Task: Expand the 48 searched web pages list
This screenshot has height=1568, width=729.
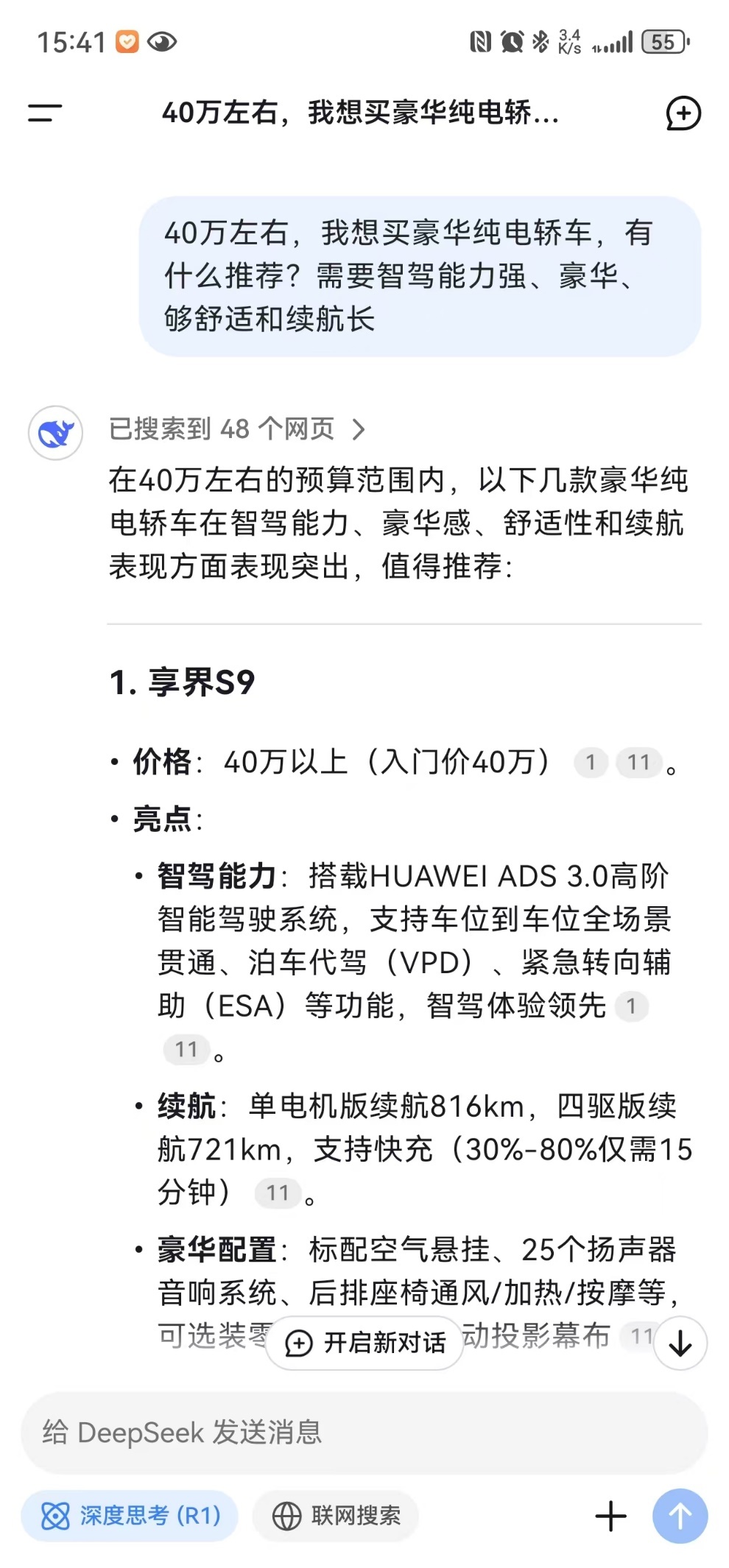Action: [236, 429]
